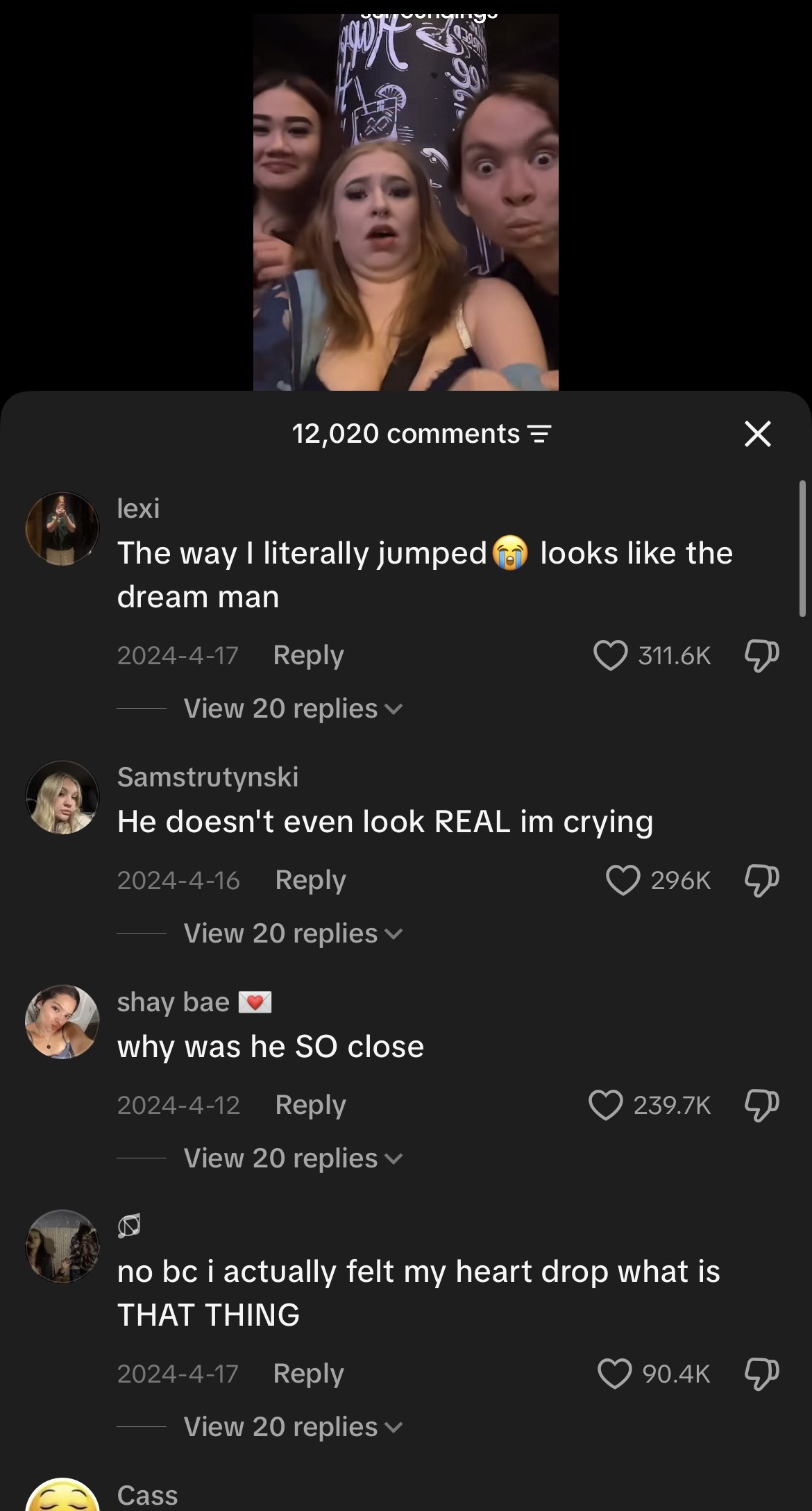Like lexi's comment

pyautogui.click(x=611, y=655)
